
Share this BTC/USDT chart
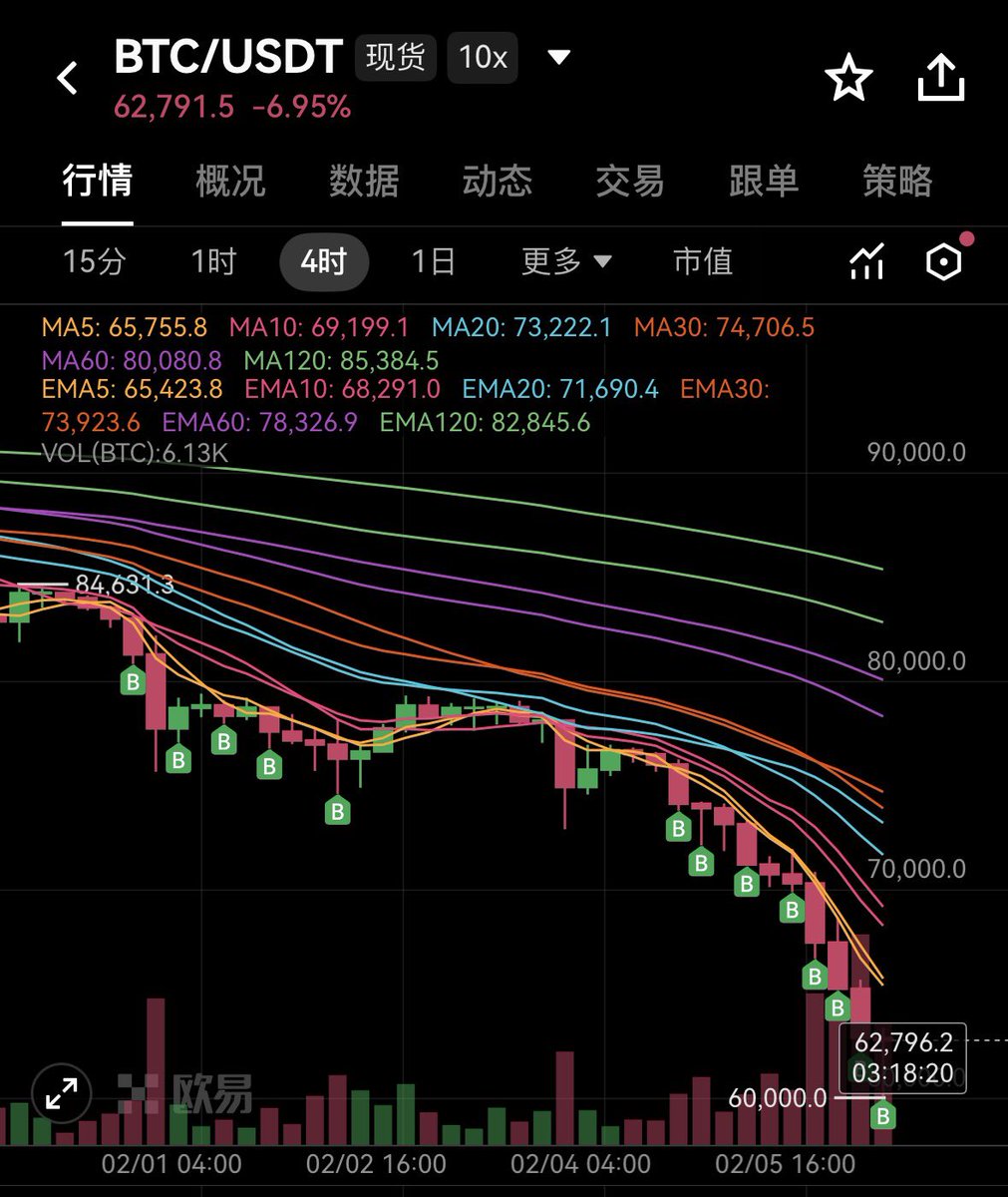point(941,79)
